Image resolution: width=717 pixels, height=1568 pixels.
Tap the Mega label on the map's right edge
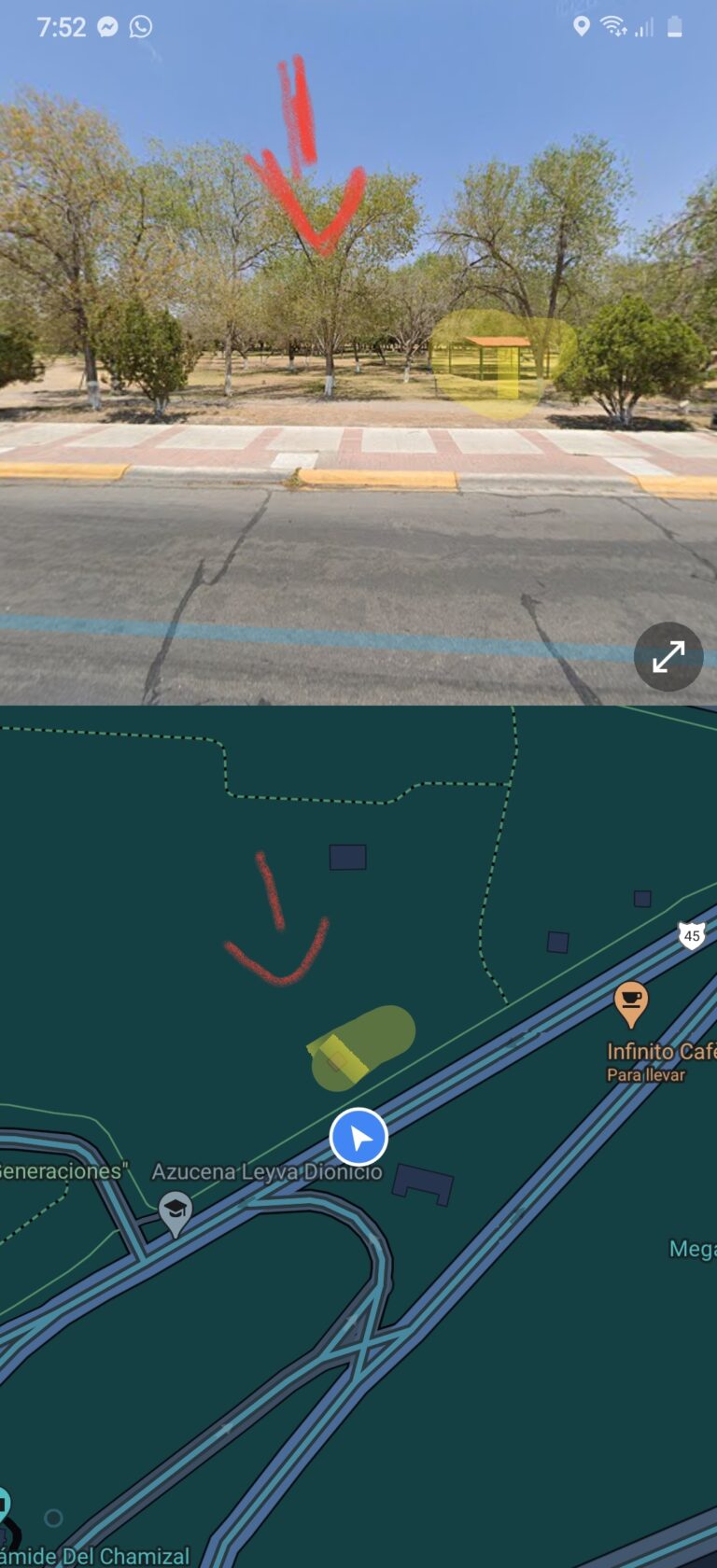(x=695, y=1249)
